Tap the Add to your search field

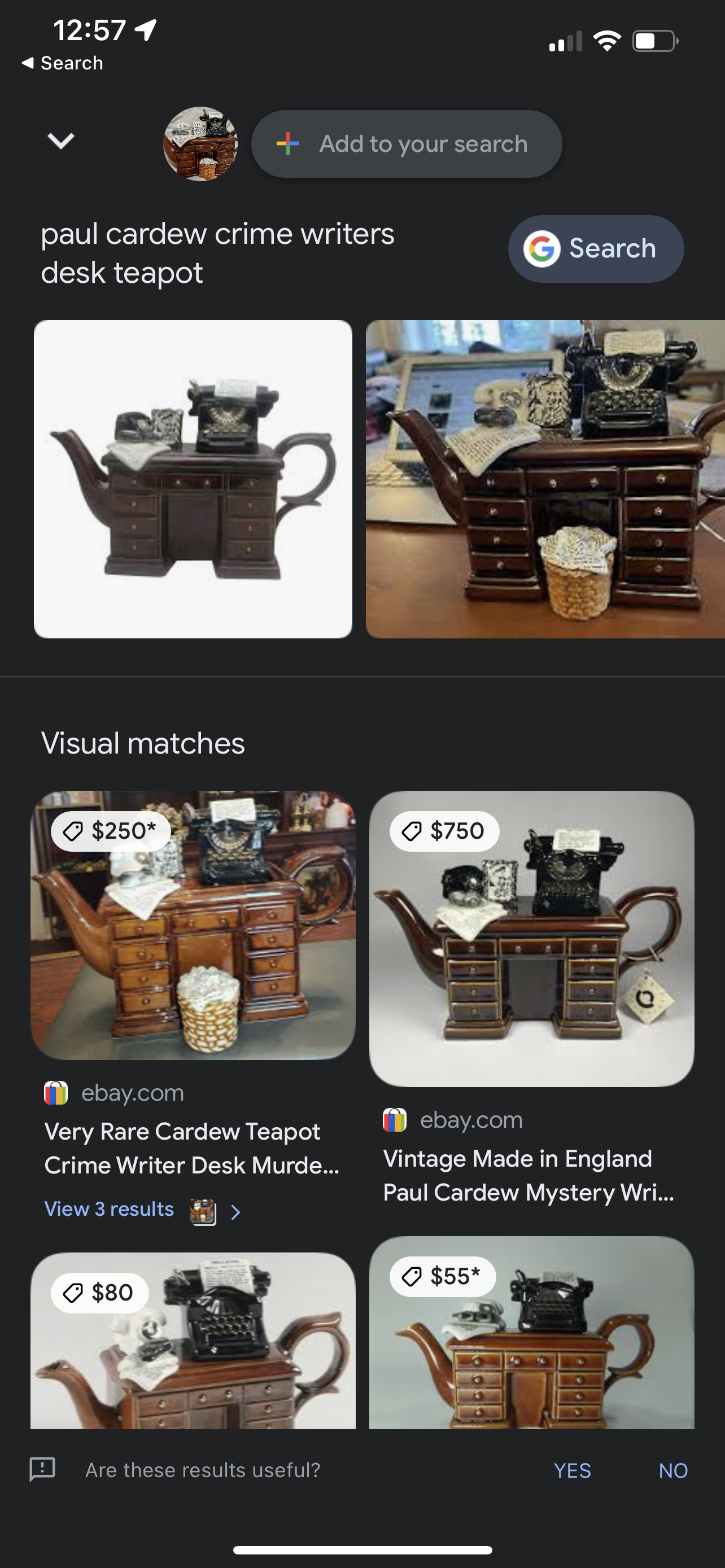click(x=406, y=144)
